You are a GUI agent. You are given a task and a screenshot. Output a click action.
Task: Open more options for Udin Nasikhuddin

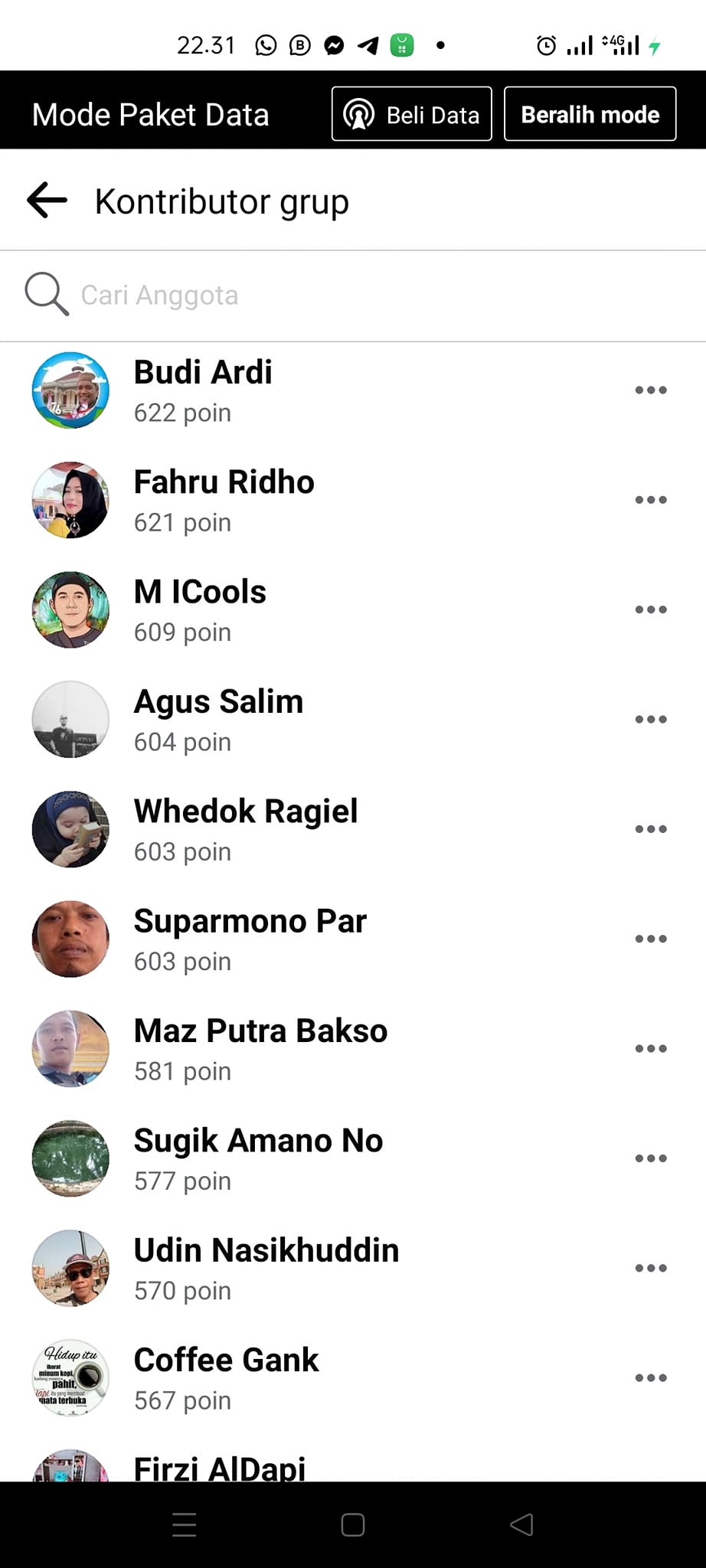[650, 1268]
